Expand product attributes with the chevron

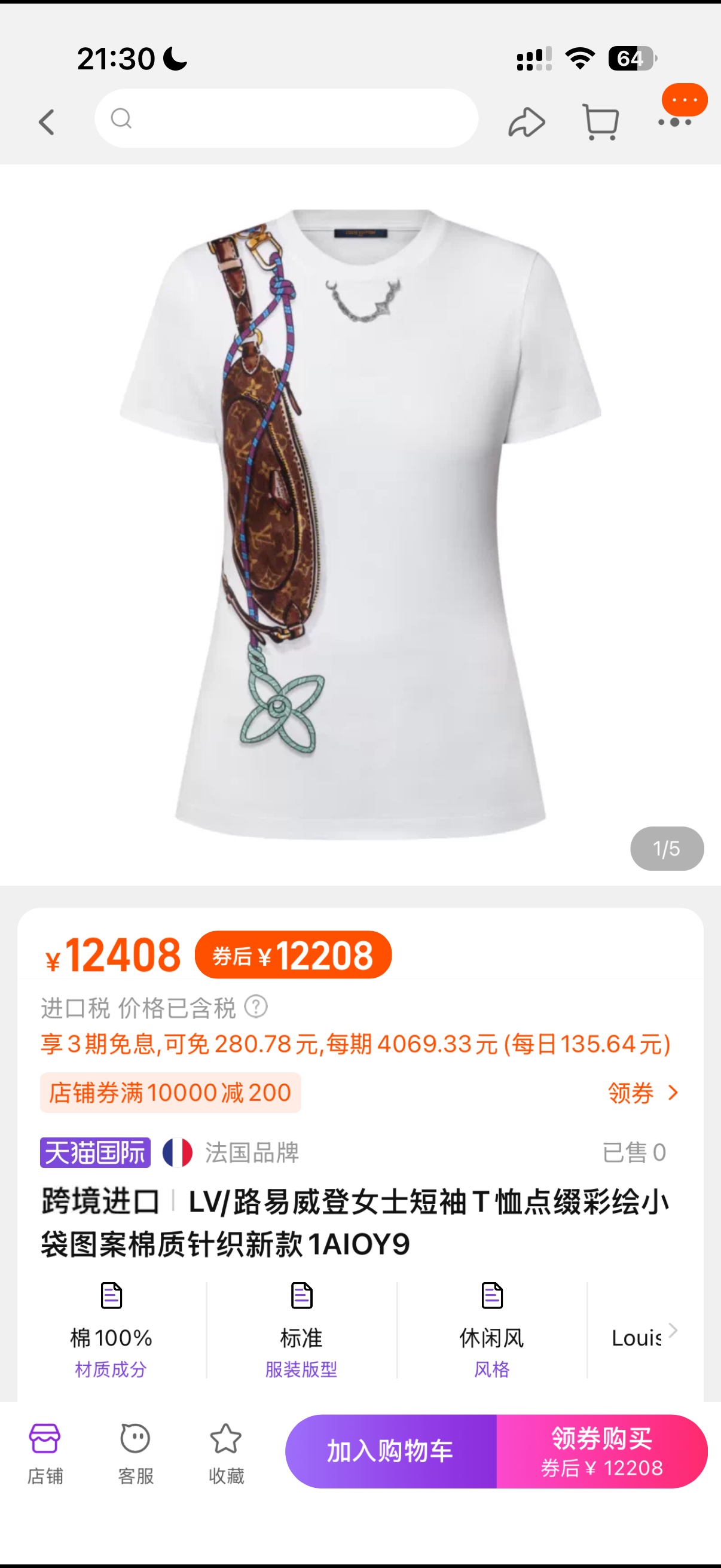(x=673, y=1331)
